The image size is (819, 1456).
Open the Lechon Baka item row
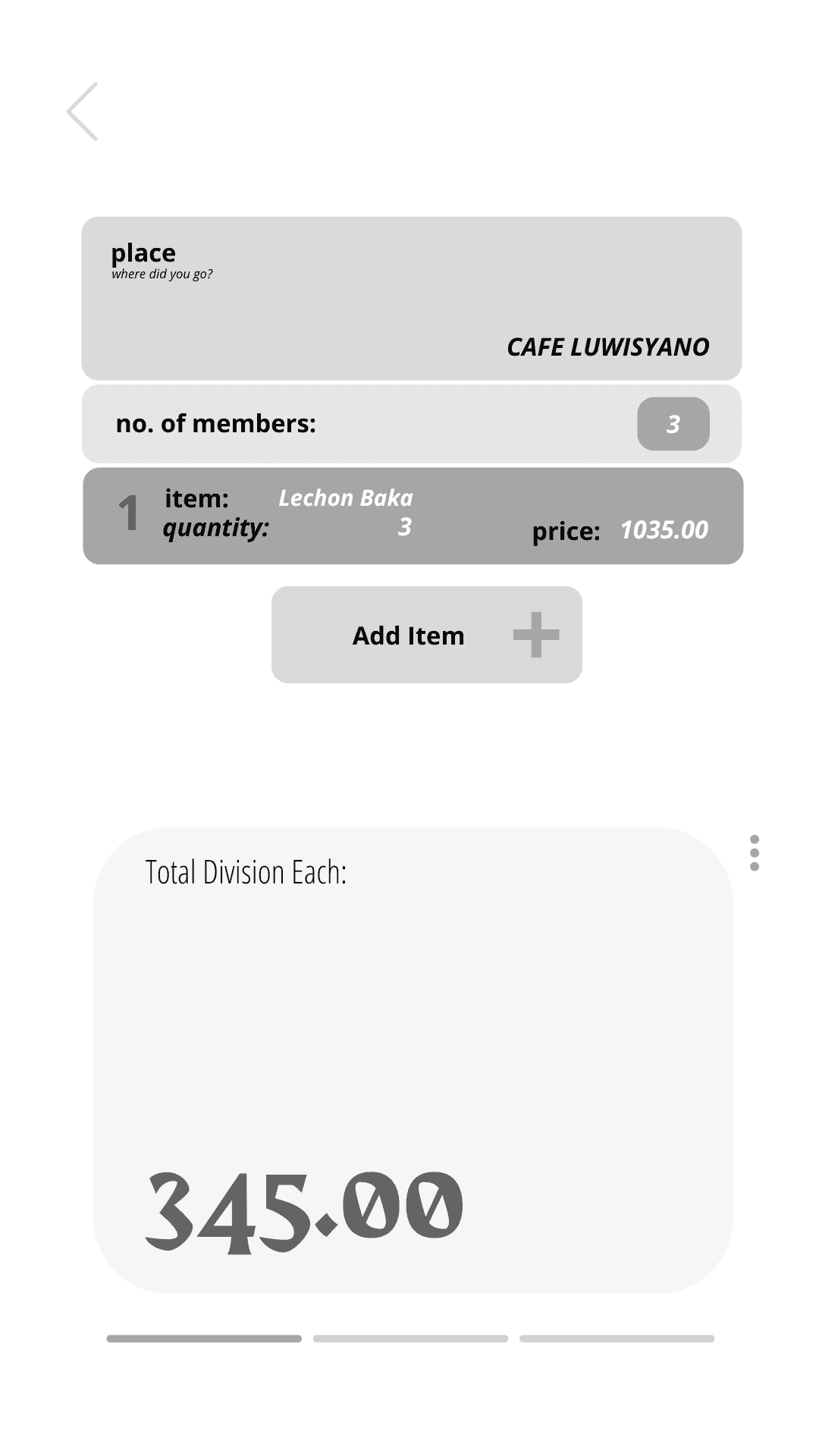(x=413, y=516)
